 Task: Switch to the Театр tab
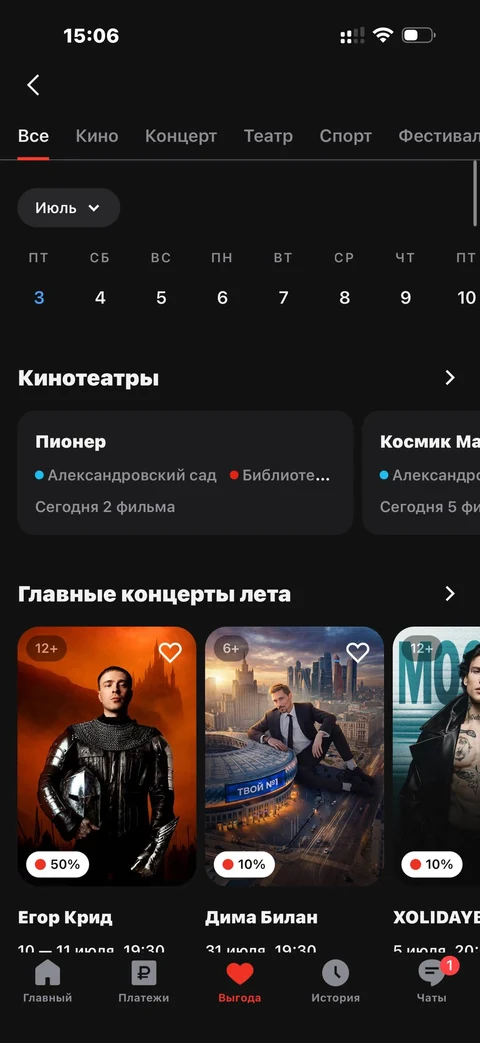coord(268,136)
